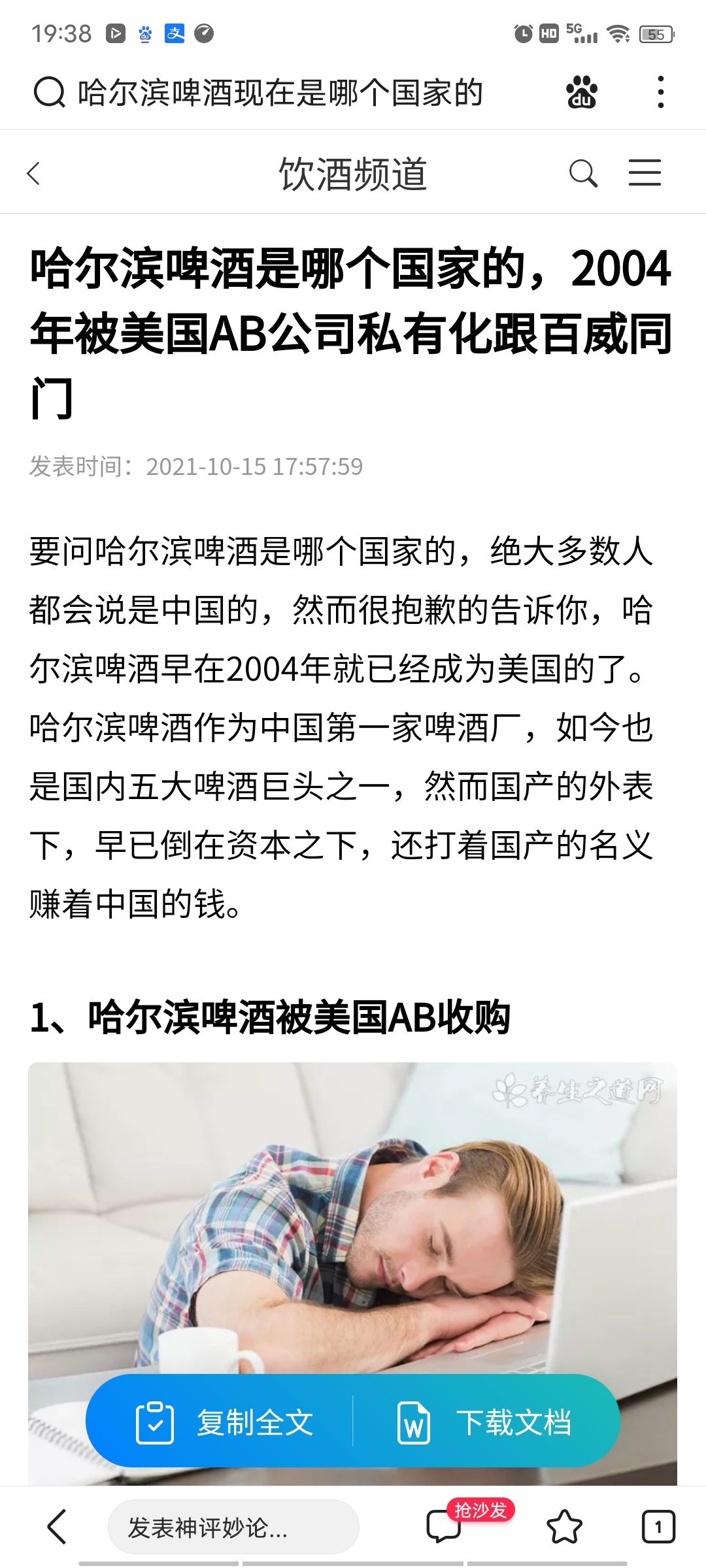Open the 饮酒频道 hamburger menu
The image size is (706, 1568).
(x=645, y=174)
